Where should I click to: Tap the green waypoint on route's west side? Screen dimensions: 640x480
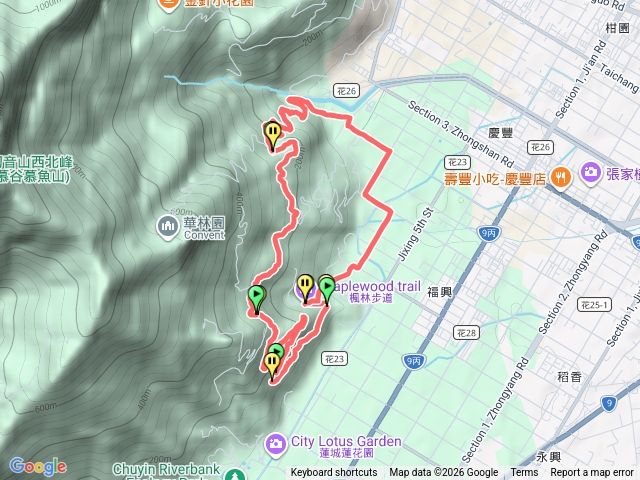(x=256, y=296)
